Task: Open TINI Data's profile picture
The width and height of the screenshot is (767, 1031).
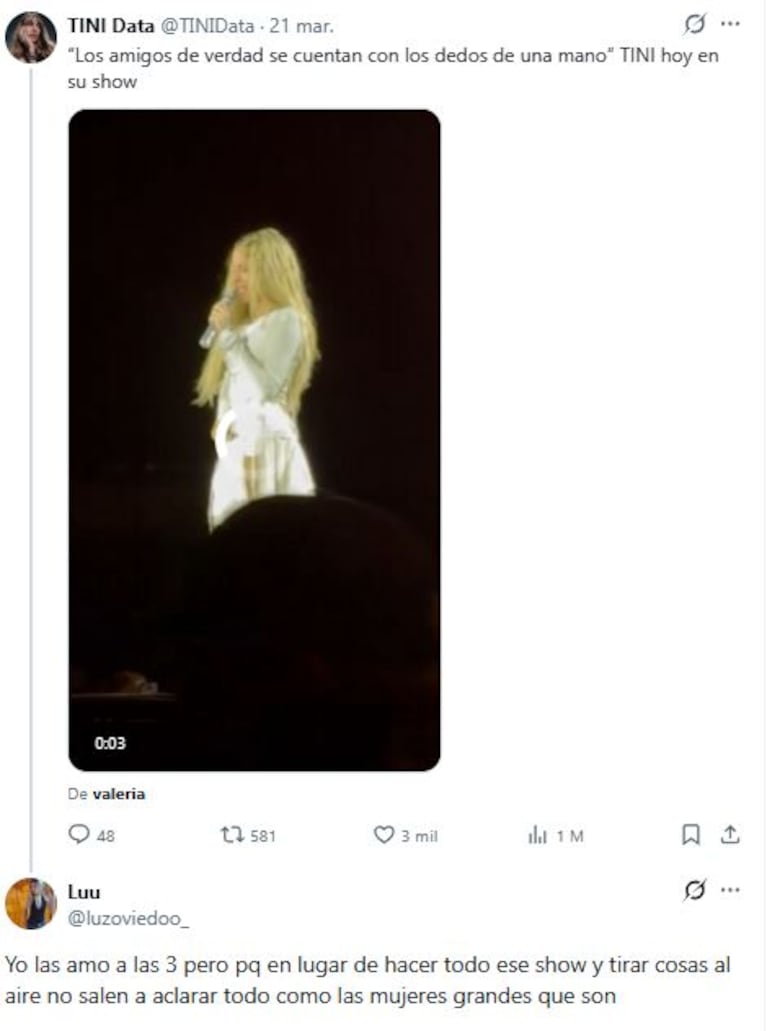Action: coord(31,38)
